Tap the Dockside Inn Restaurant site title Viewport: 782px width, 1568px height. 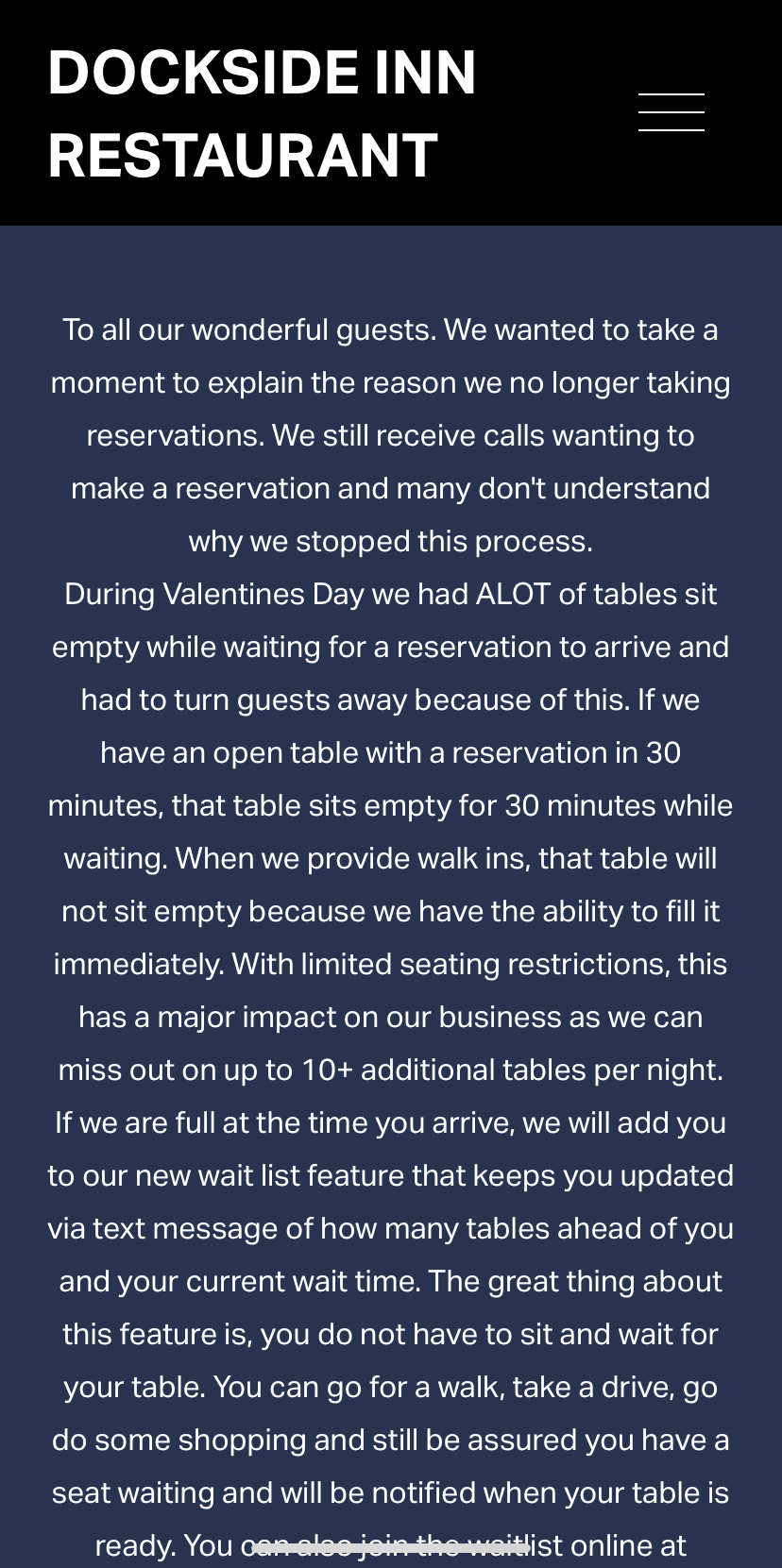(262, 113)
